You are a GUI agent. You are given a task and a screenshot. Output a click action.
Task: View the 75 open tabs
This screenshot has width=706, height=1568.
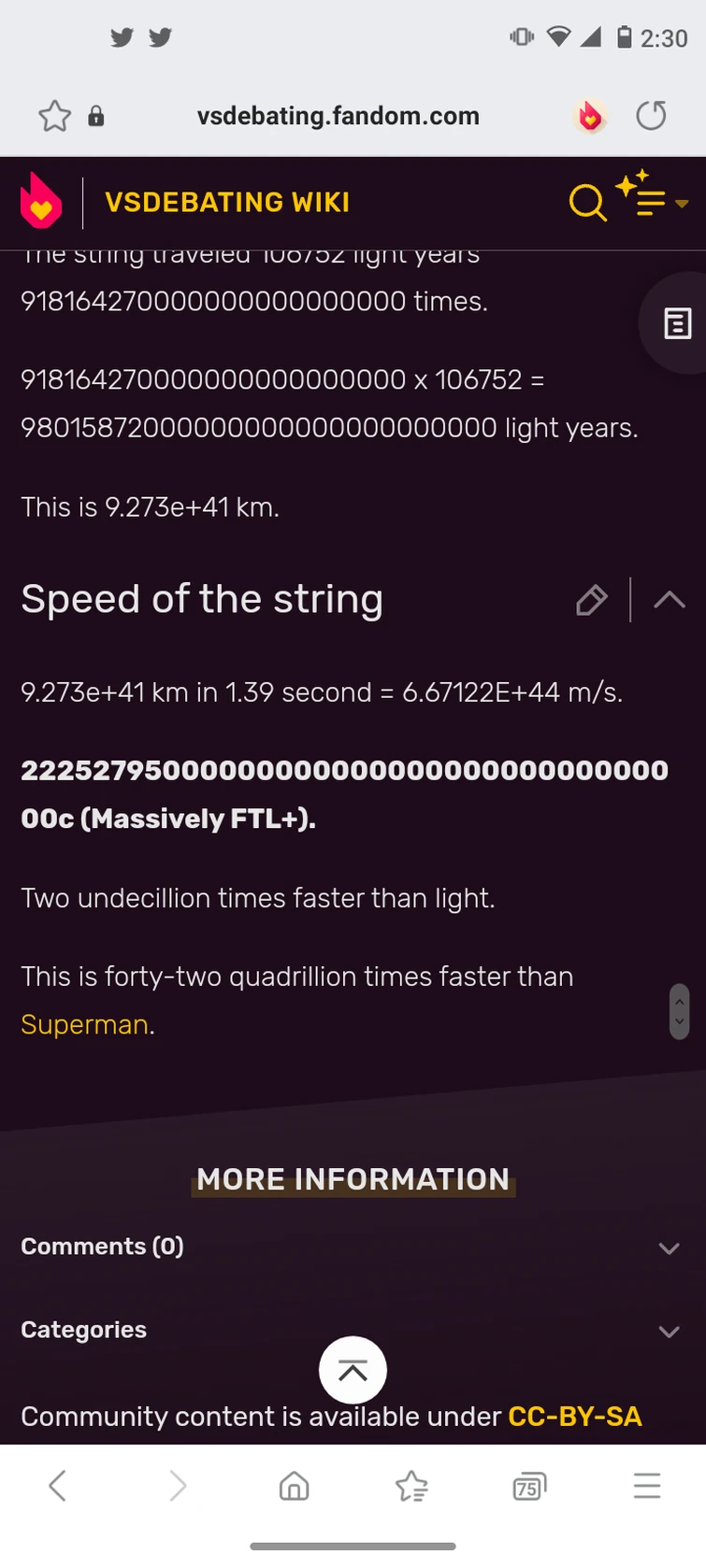529,1486
